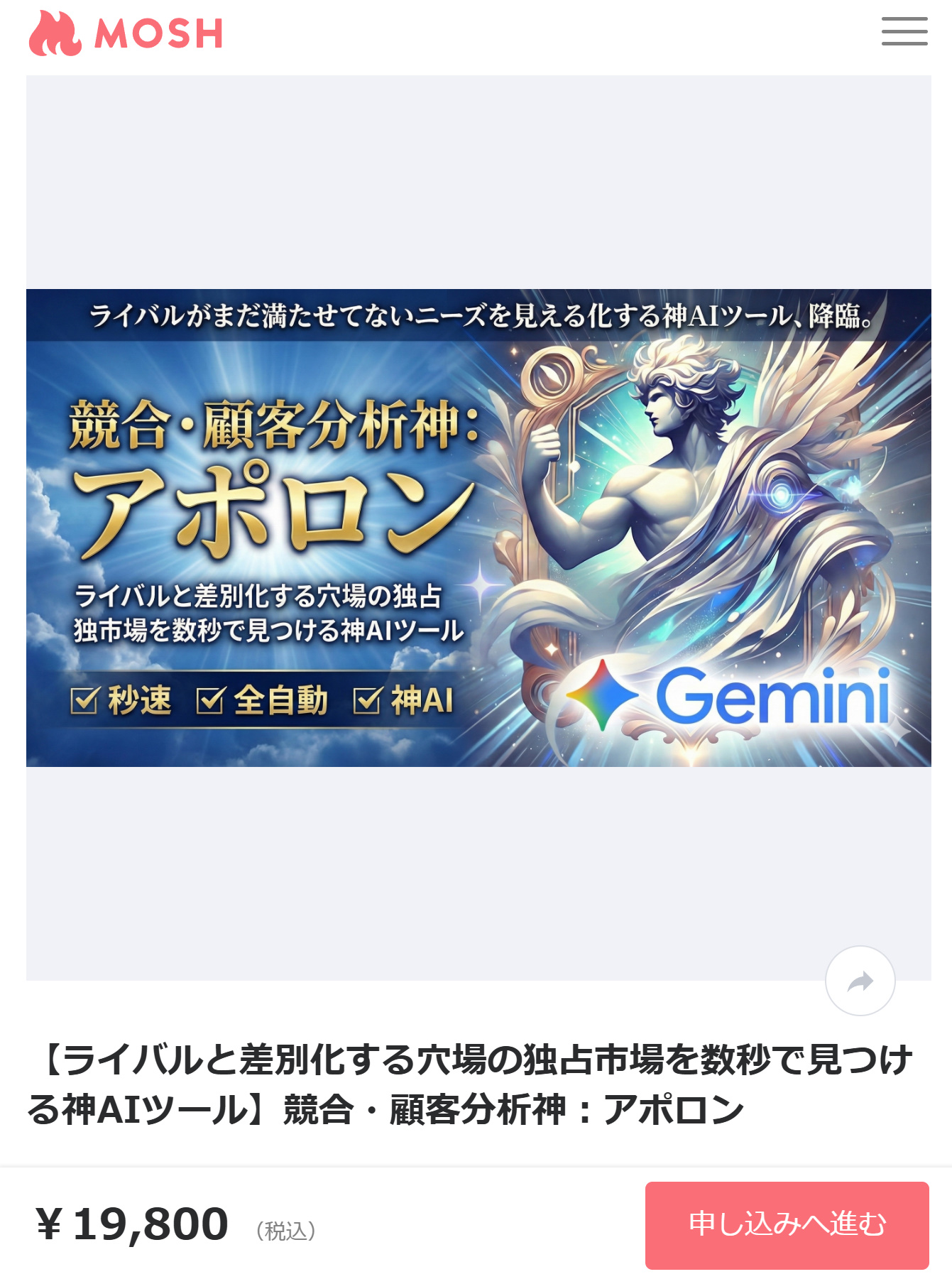Open the アポロン product banner image
Screen dimensions: 952x1279
pos(478,527)
